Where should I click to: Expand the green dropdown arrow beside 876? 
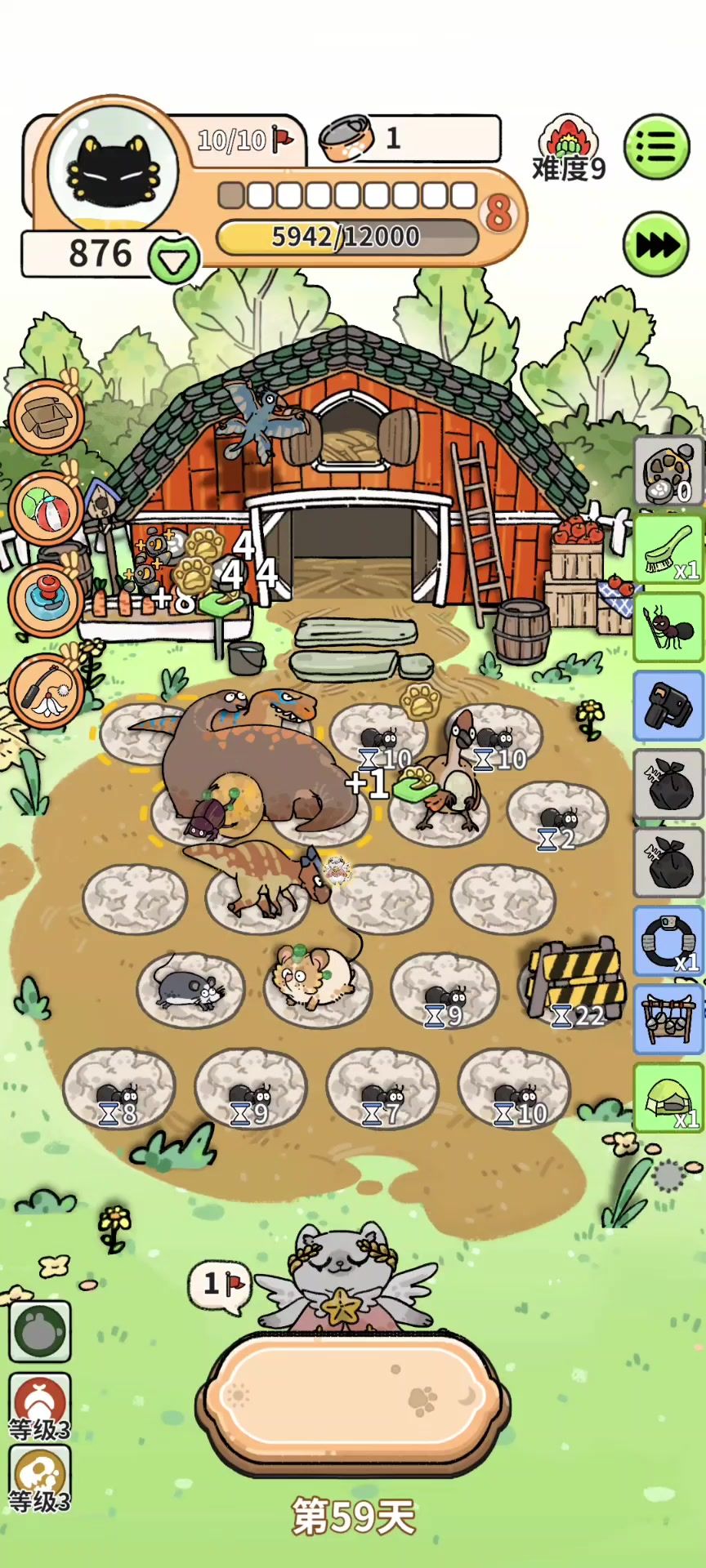coord(174,261)
